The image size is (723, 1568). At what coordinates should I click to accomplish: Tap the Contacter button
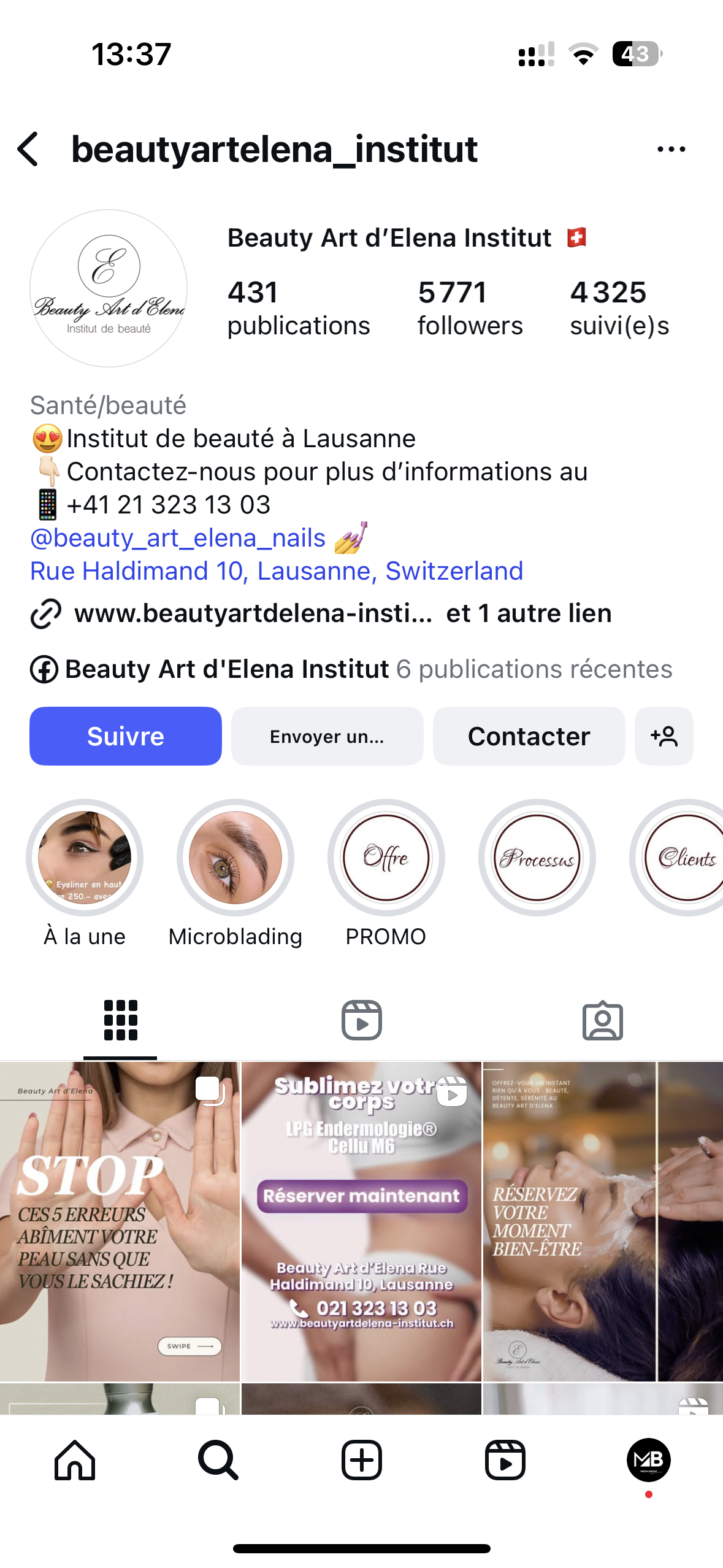(529, 736)
